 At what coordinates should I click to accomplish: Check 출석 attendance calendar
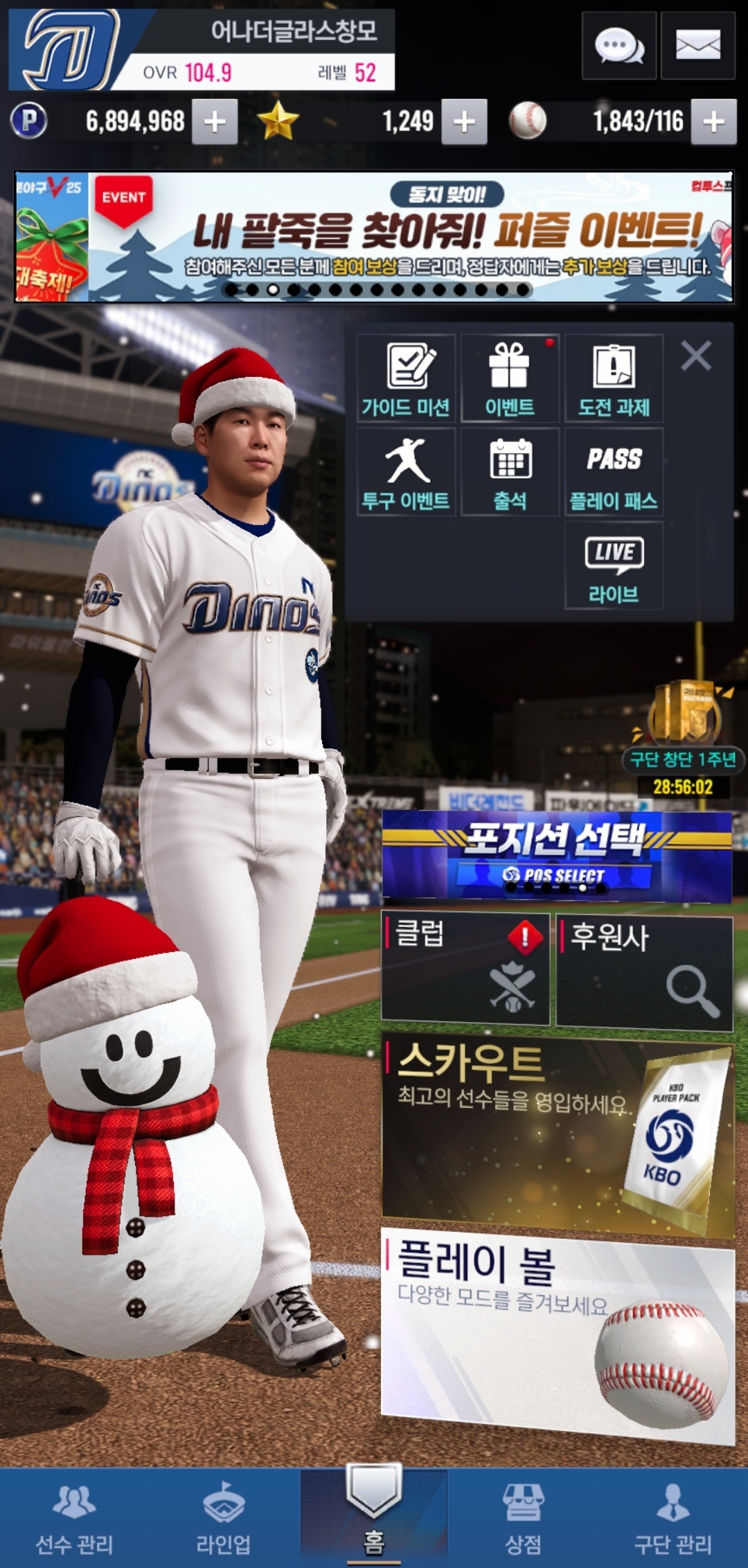[510, 472]
